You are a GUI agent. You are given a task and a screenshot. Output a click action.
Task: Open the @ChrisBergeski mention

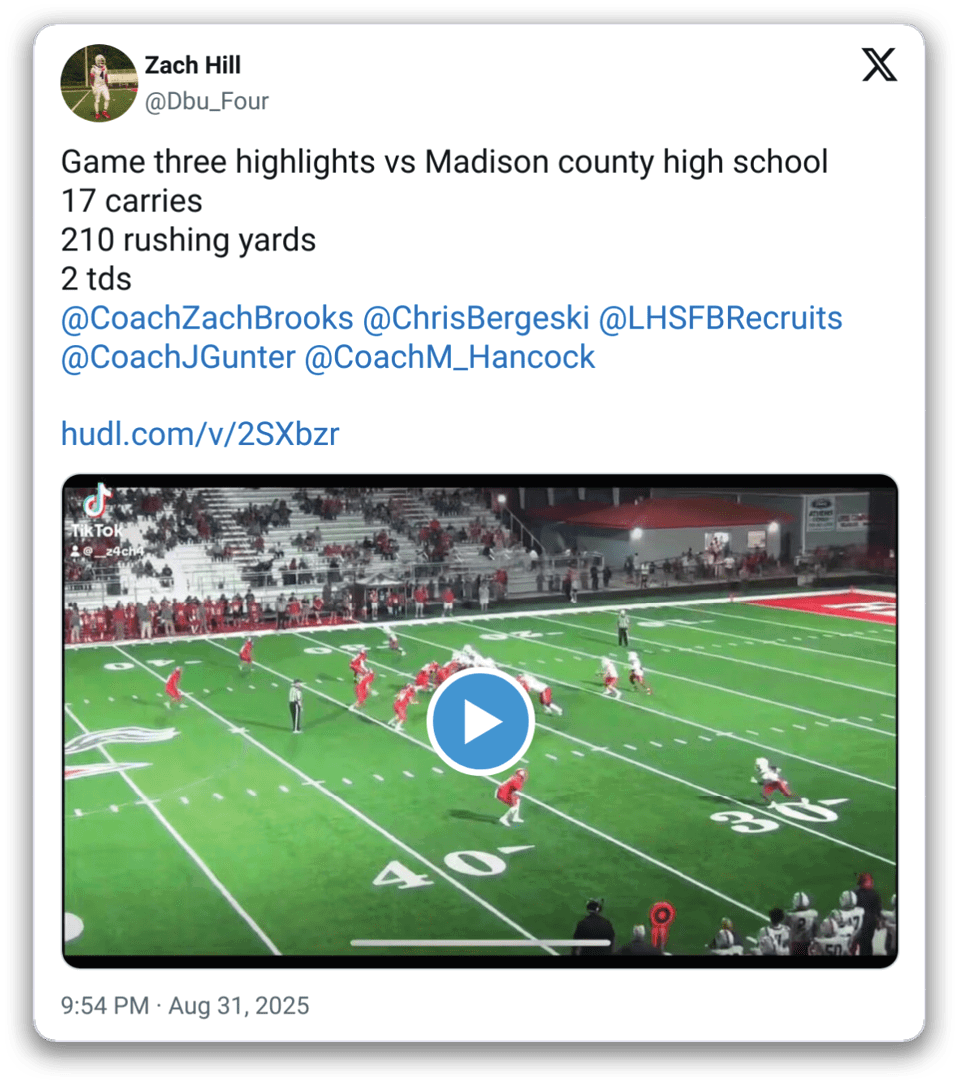(x=475, y=318)
